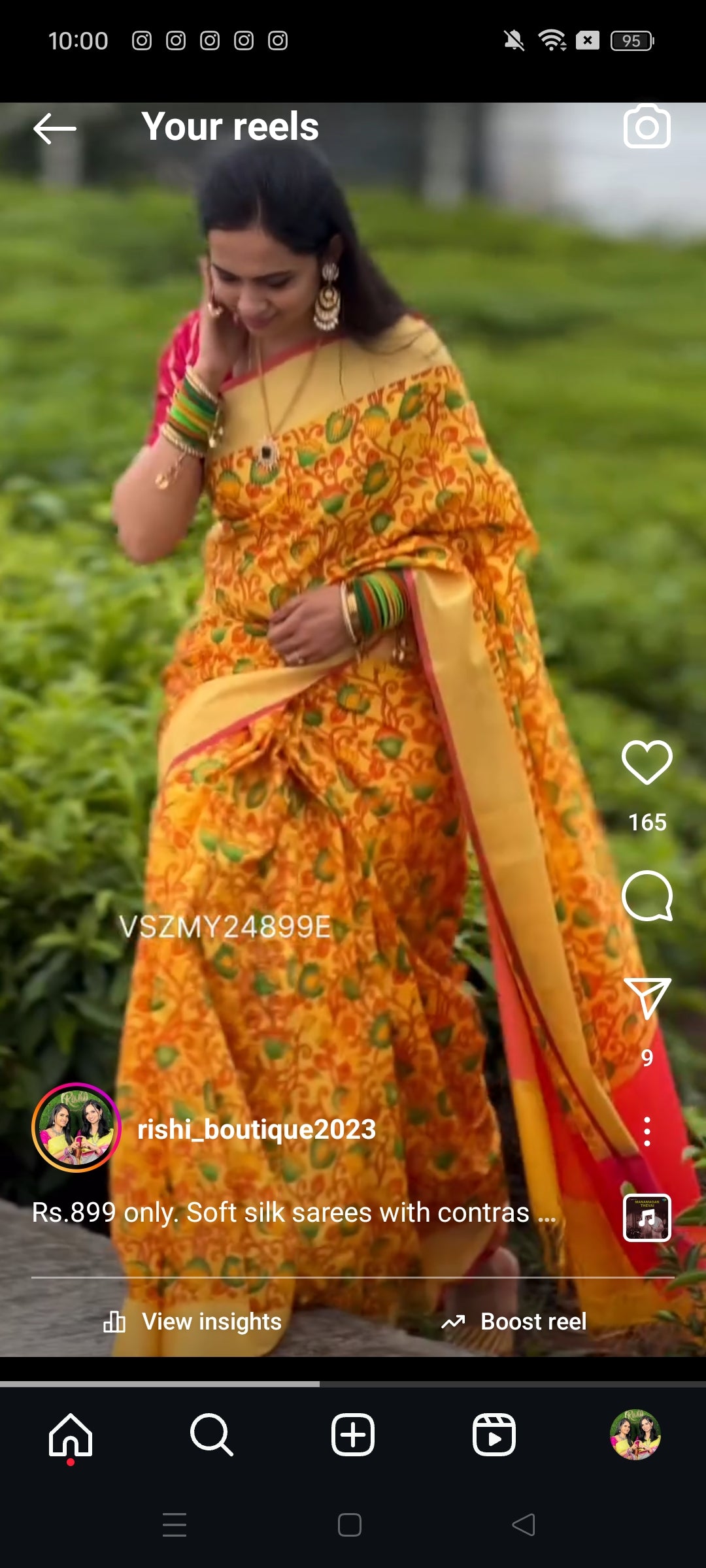
Task: Open the three-dot more options menu
Action: coord(647,1132)
